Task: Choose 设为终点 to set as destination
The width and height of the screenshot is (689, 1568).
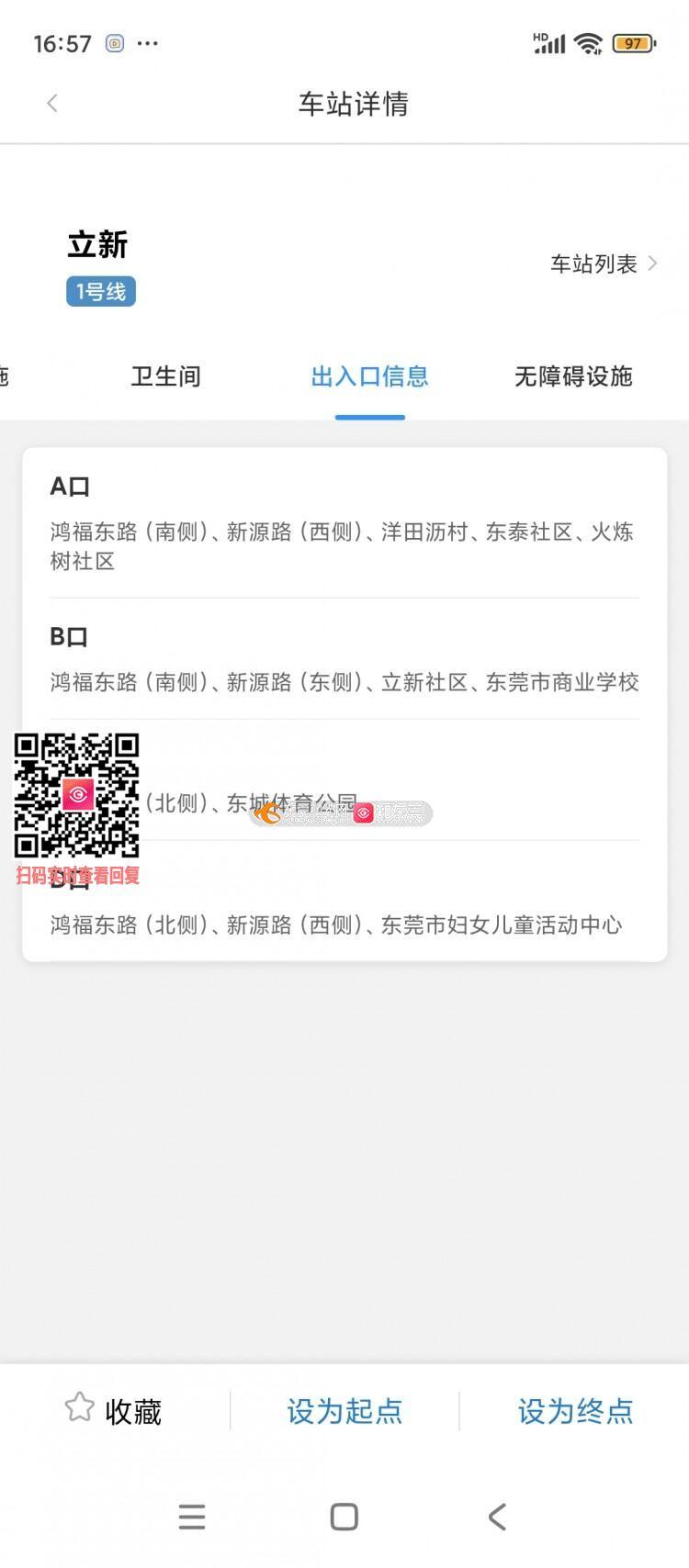Action: point(575,1410)
